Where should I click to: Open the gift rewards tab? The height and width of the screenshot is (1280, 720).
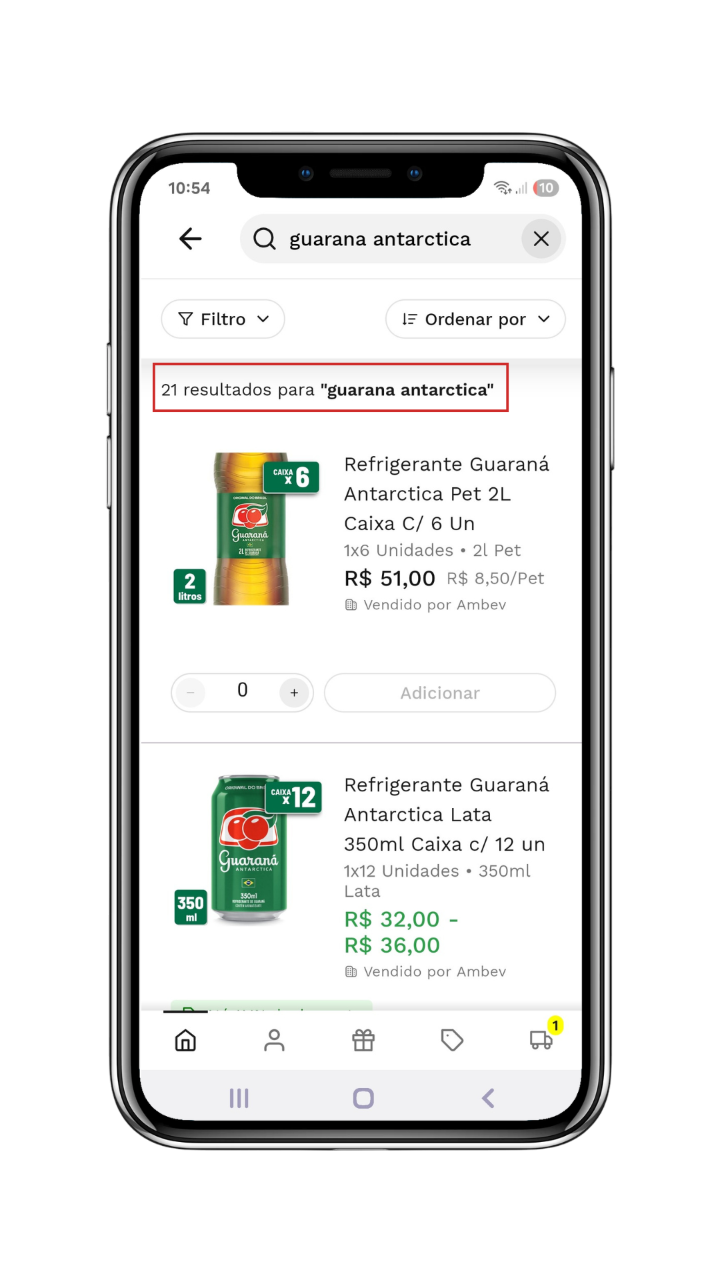coord(363,1041)
